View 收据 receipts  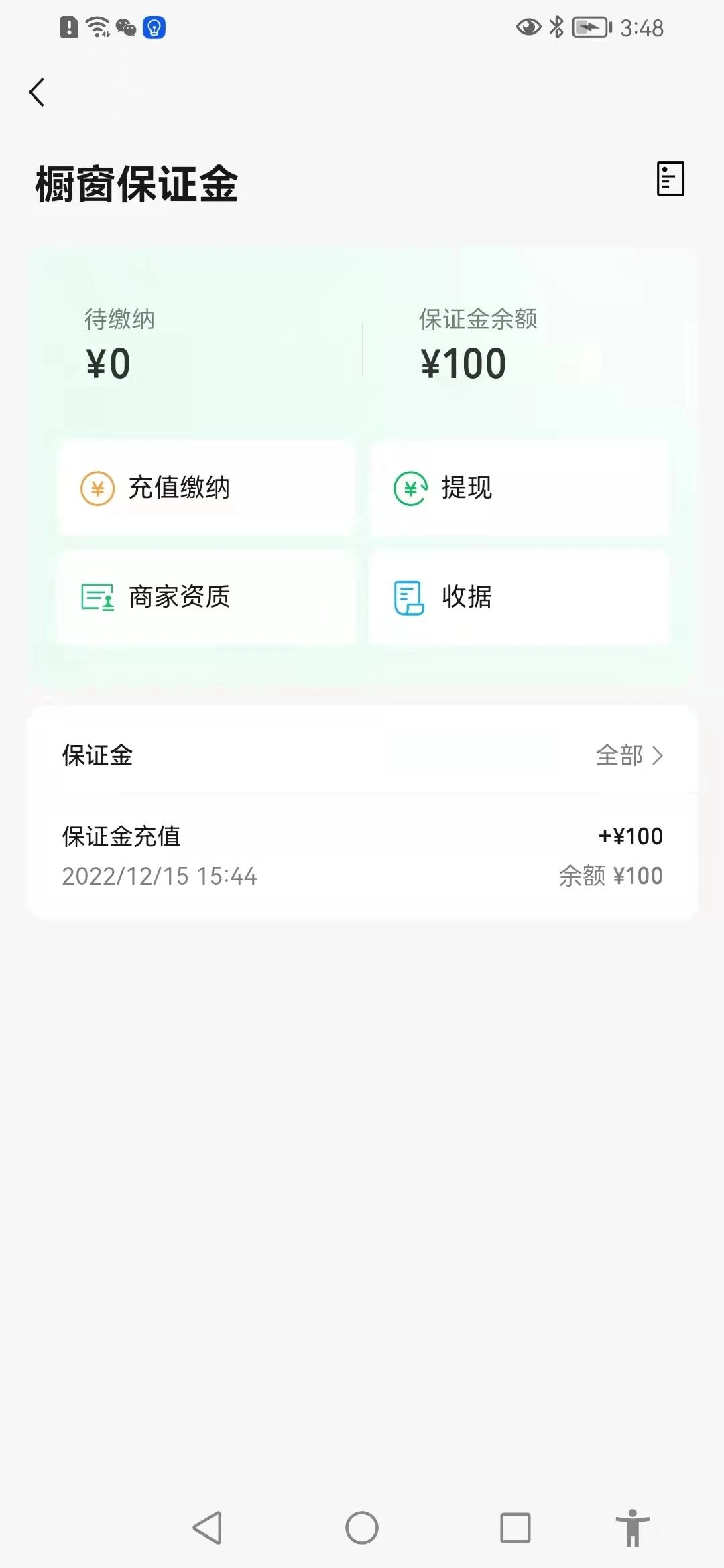520,596
